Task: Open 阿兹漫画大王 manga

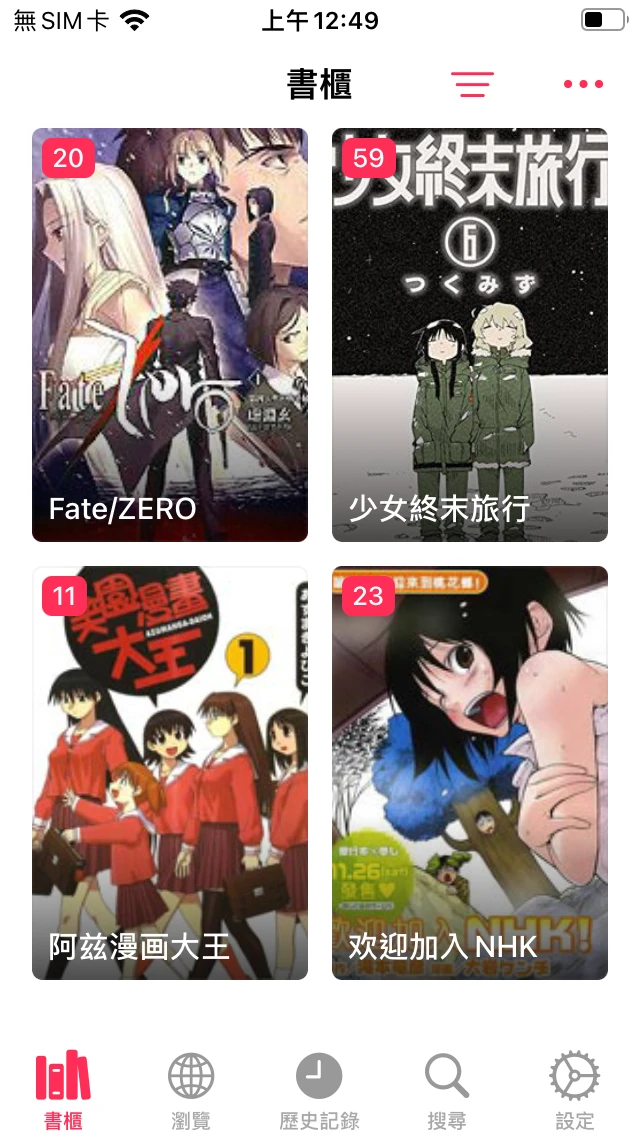Action: [170, 773]
